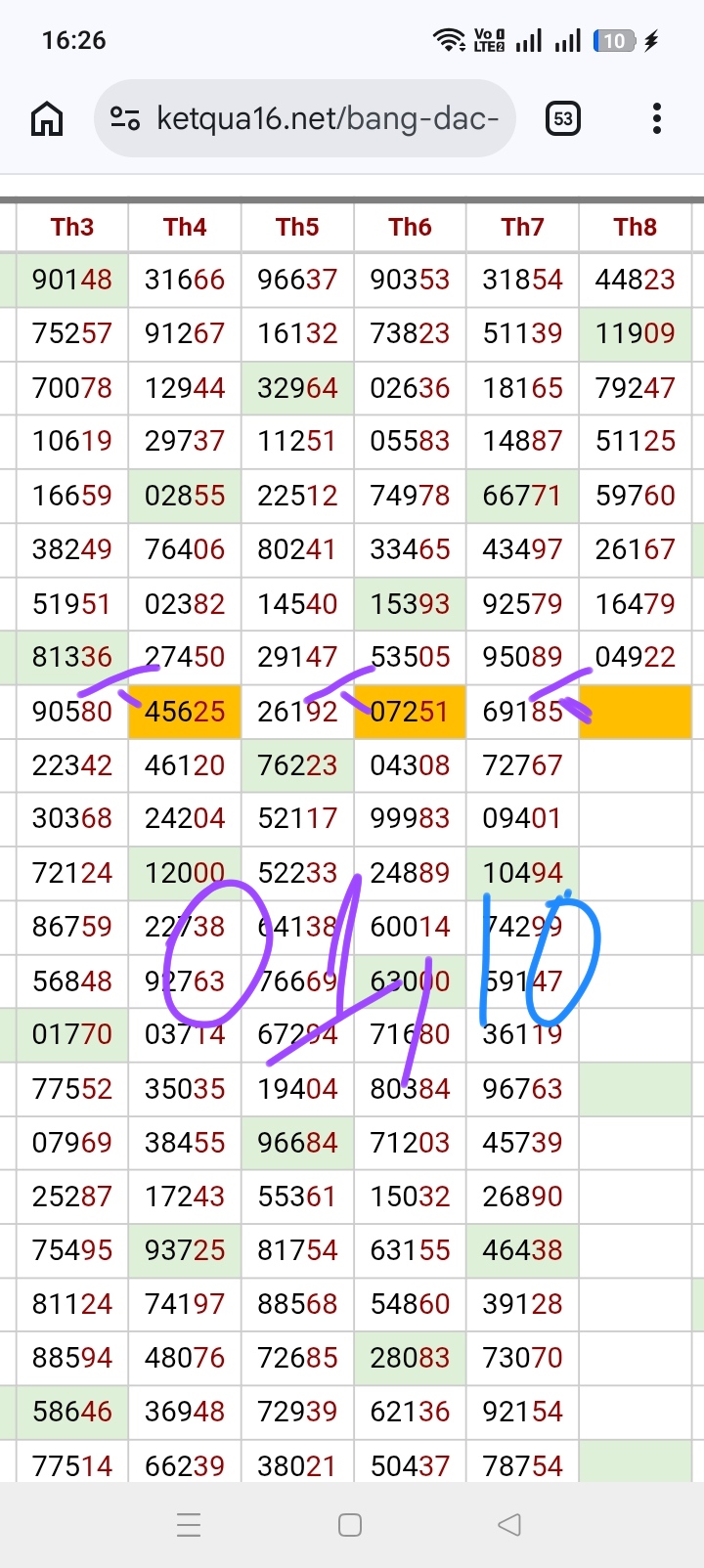Open the tab switcher showing 53 tabs
The height and width of the screenshot is (1568, 704).
click(563, 119)
